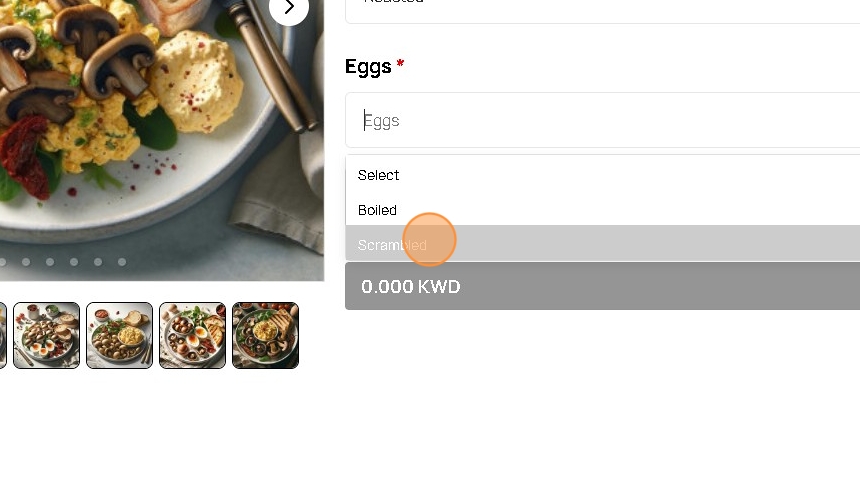Pick Scrambled in the Eggs dropdown
The height and width of the screenshot is (481, 860).
393,245
